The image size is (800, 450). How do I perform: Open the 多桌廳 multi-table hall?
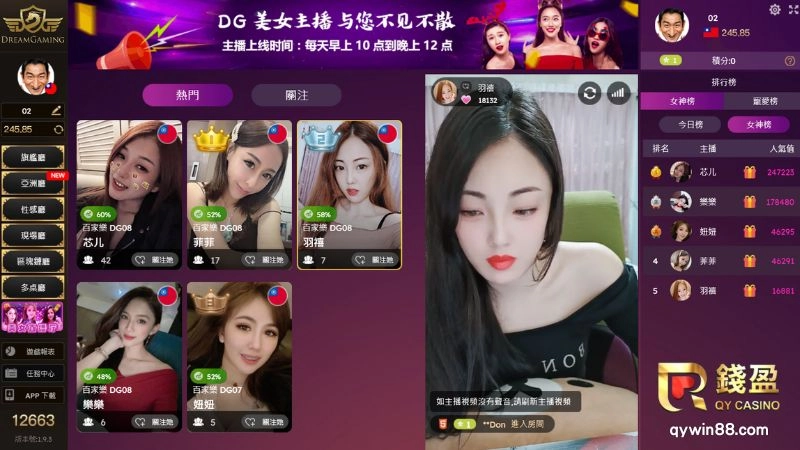[x=33, y=285]
